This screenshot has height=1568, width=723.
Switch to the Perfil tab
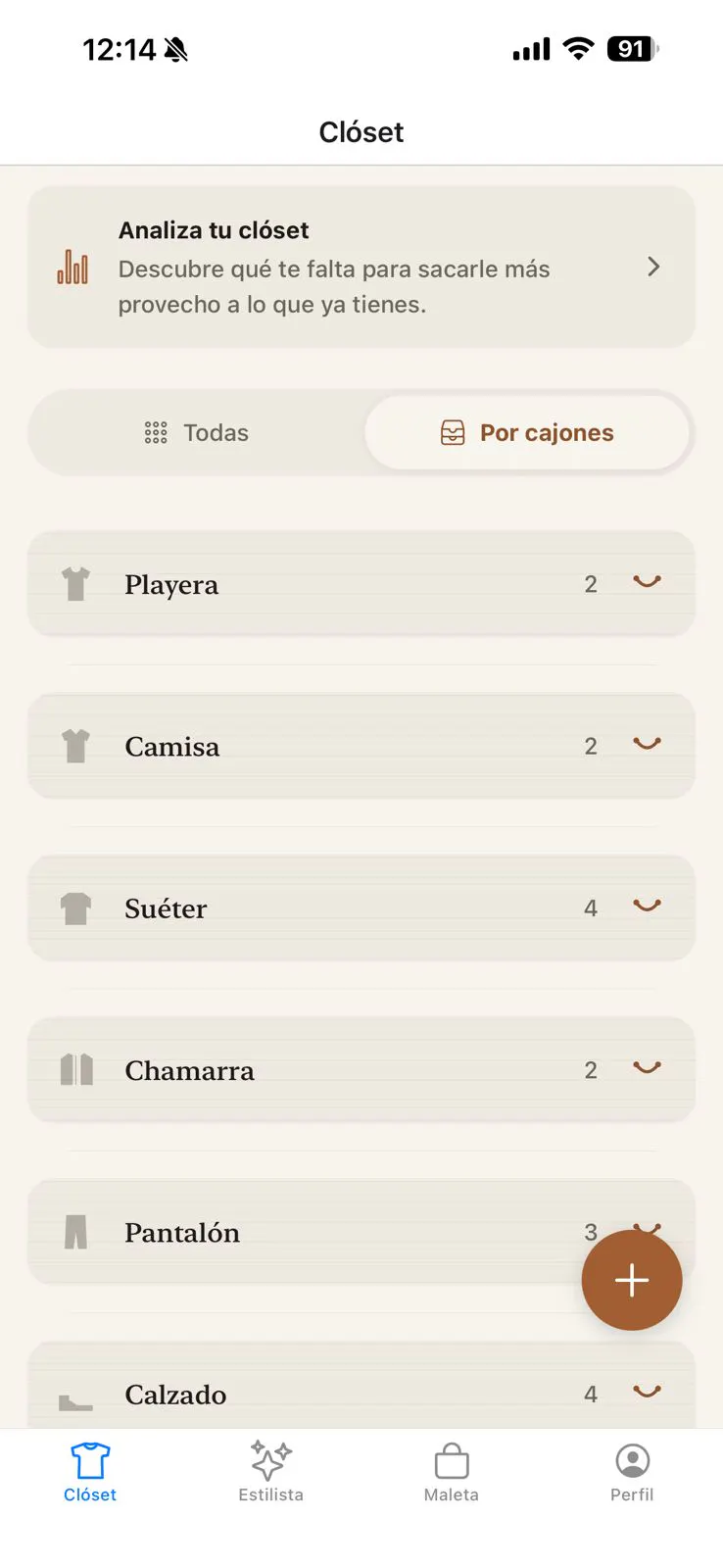tap(632, 1471)
